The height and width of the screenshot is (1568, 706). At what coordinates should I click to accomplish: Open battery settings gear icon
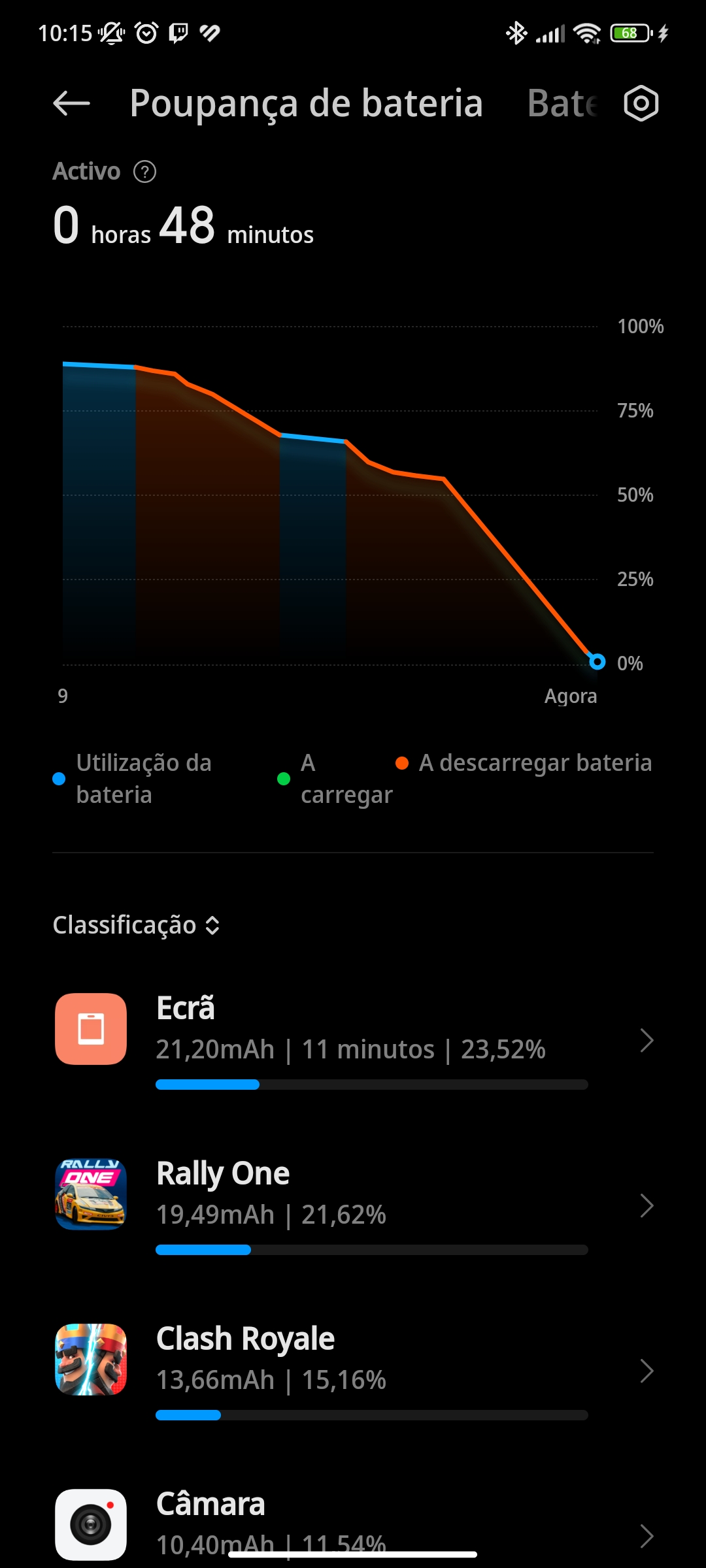coord(641,103)
